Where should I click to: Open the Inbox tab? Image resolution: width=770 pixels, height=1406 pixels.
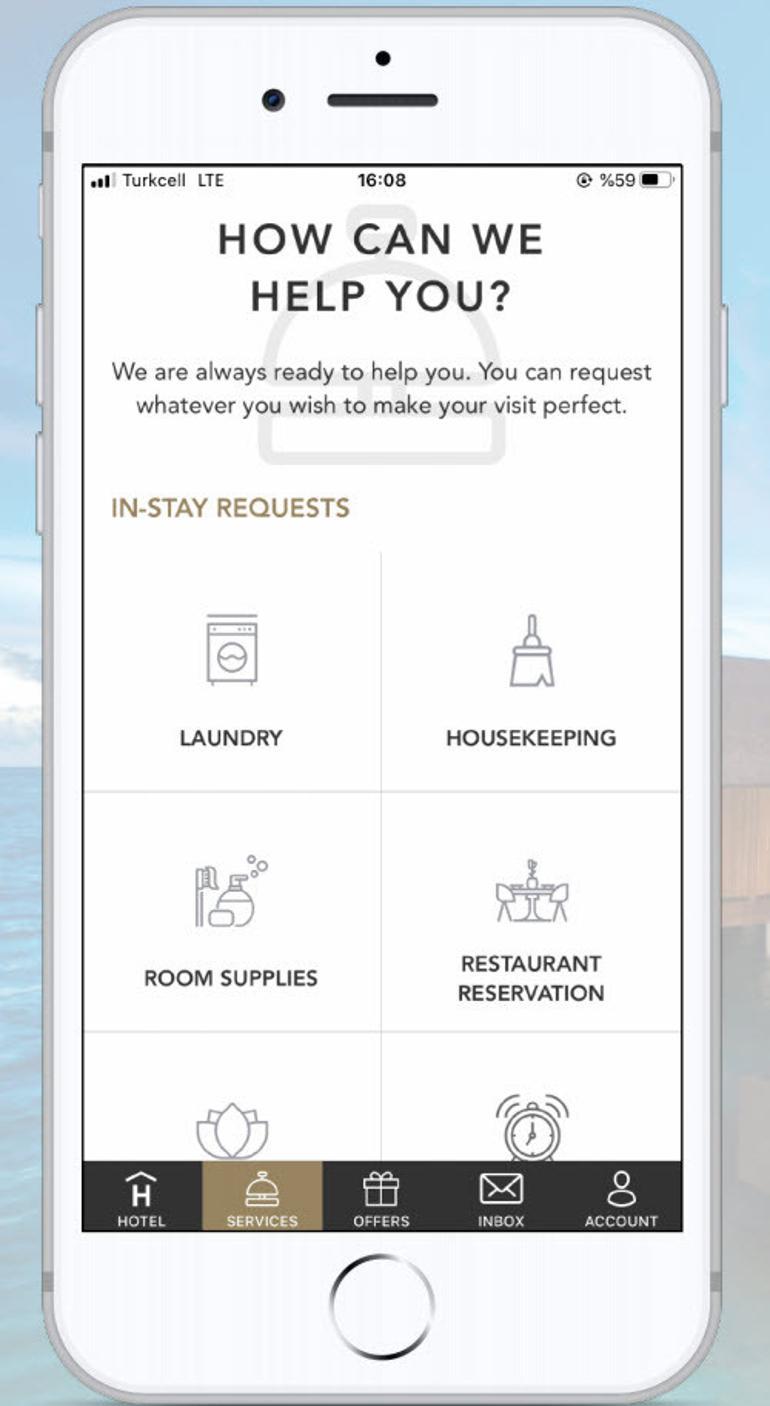tap(501, 1197)
